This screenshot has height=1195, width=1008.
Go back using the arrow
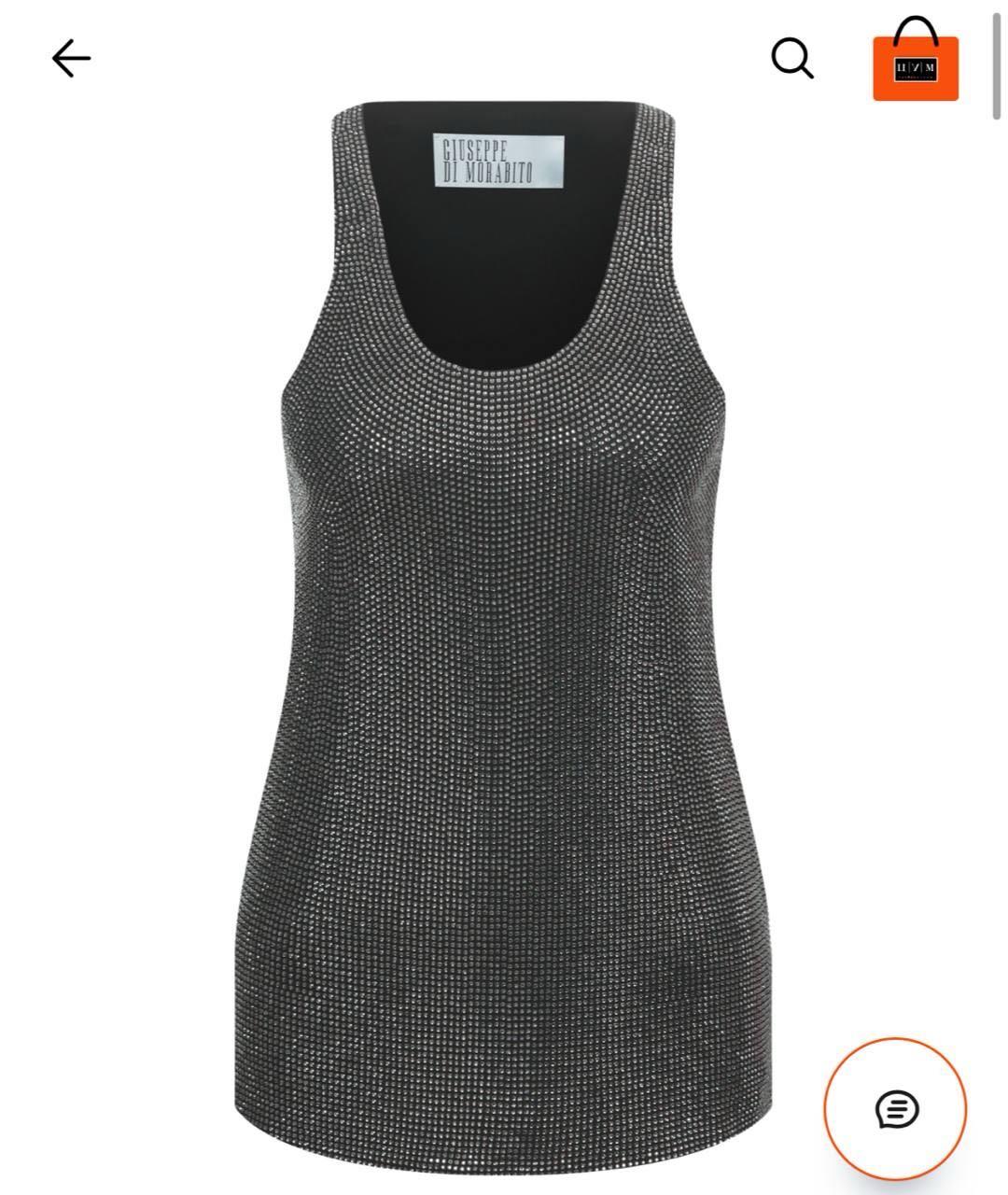pyautogui.click(x=71, y=59)
